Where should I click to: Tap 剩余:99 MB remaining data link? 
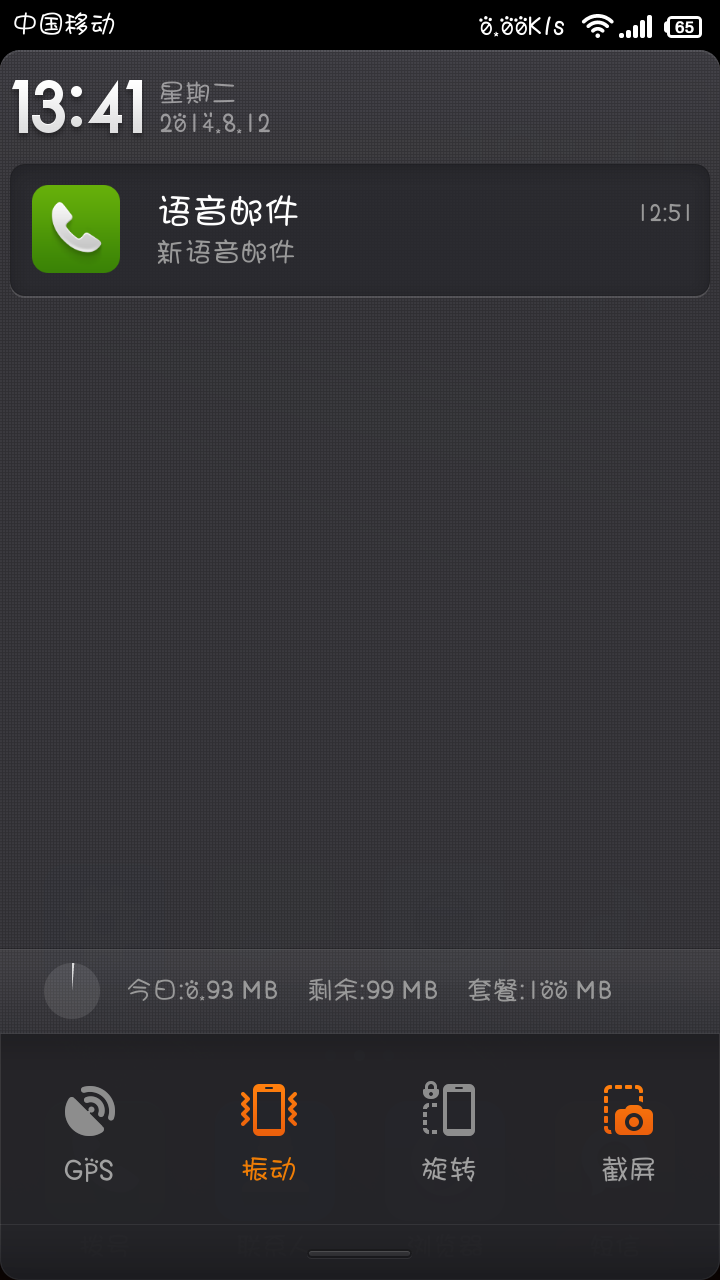373,990
